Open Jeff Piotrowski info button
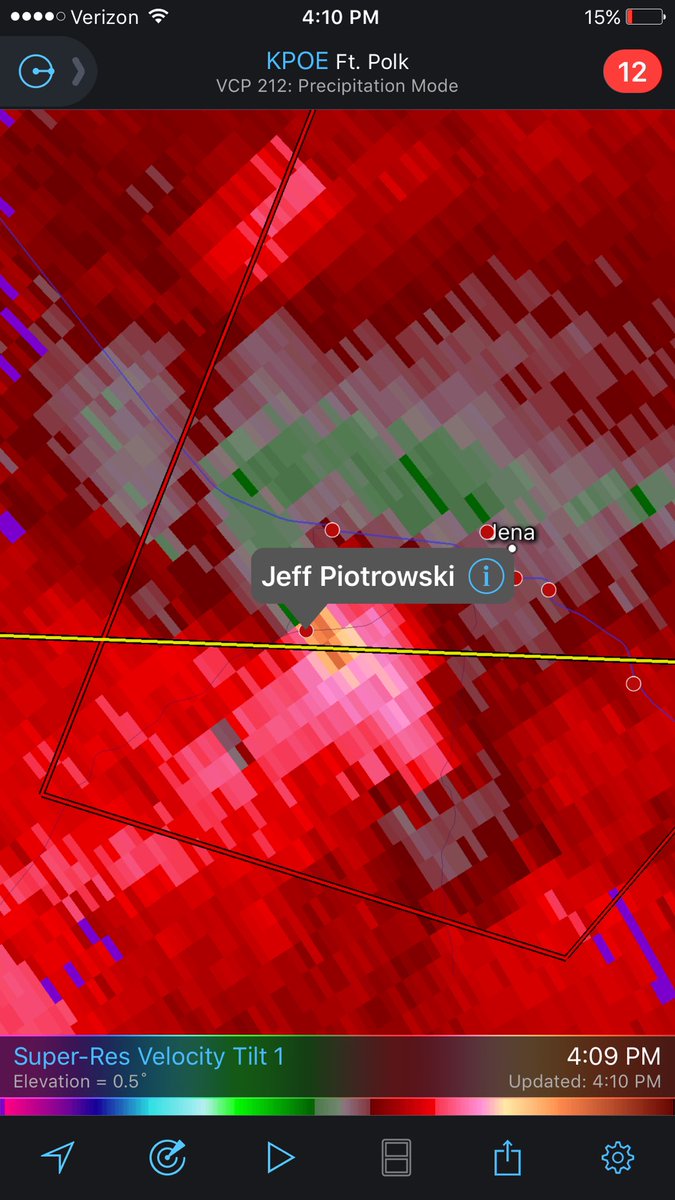 [x=487, y=576]
